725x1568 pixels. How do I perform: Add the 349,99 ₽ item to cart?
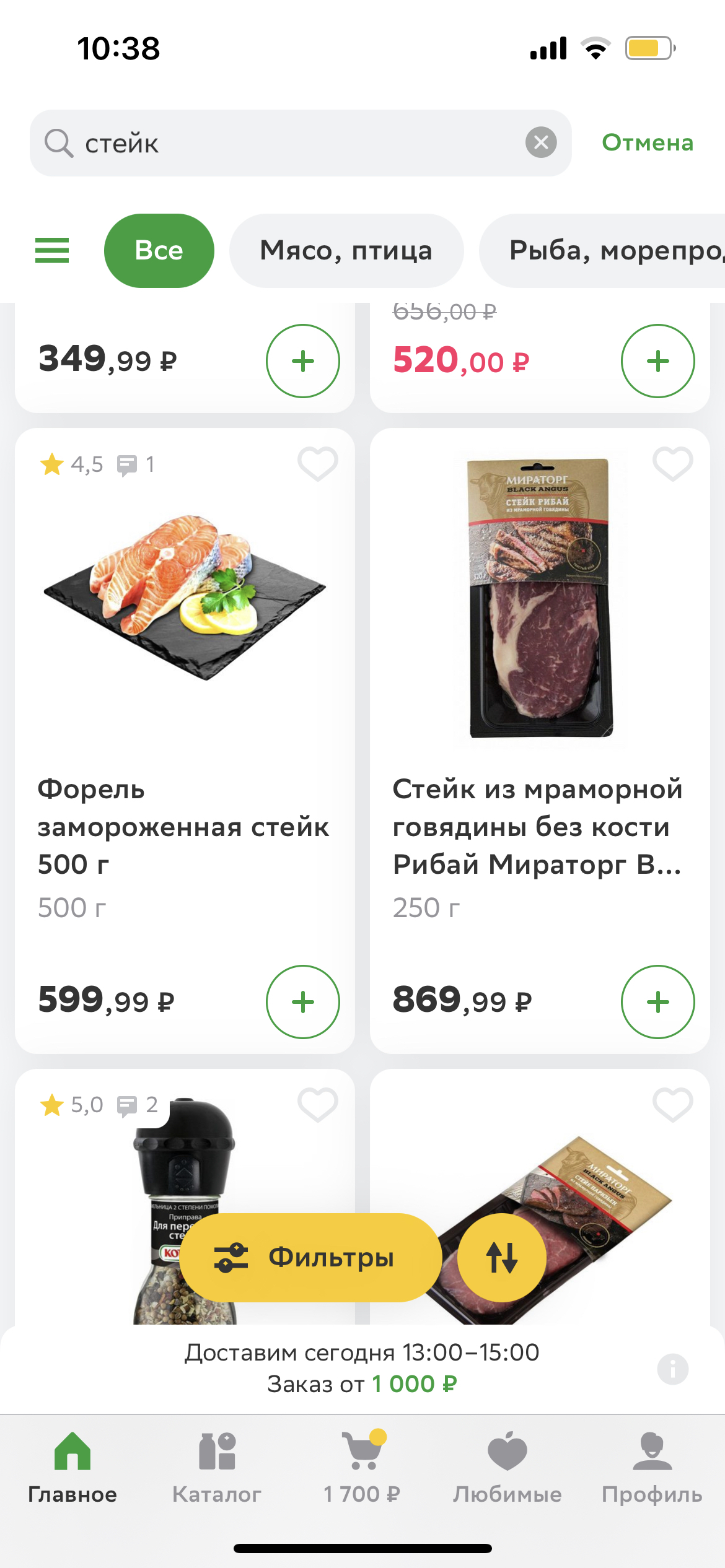[x=302, y=361]
